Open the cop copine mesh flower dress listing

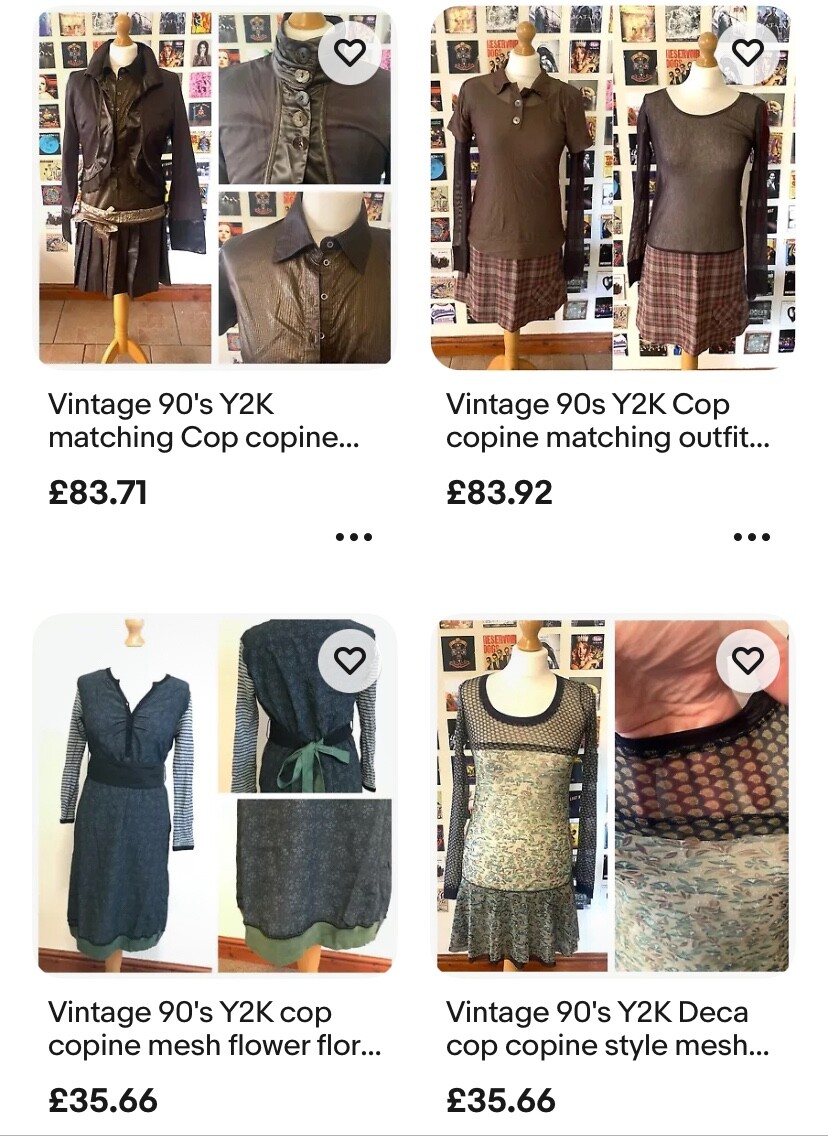pos(214,1028)
